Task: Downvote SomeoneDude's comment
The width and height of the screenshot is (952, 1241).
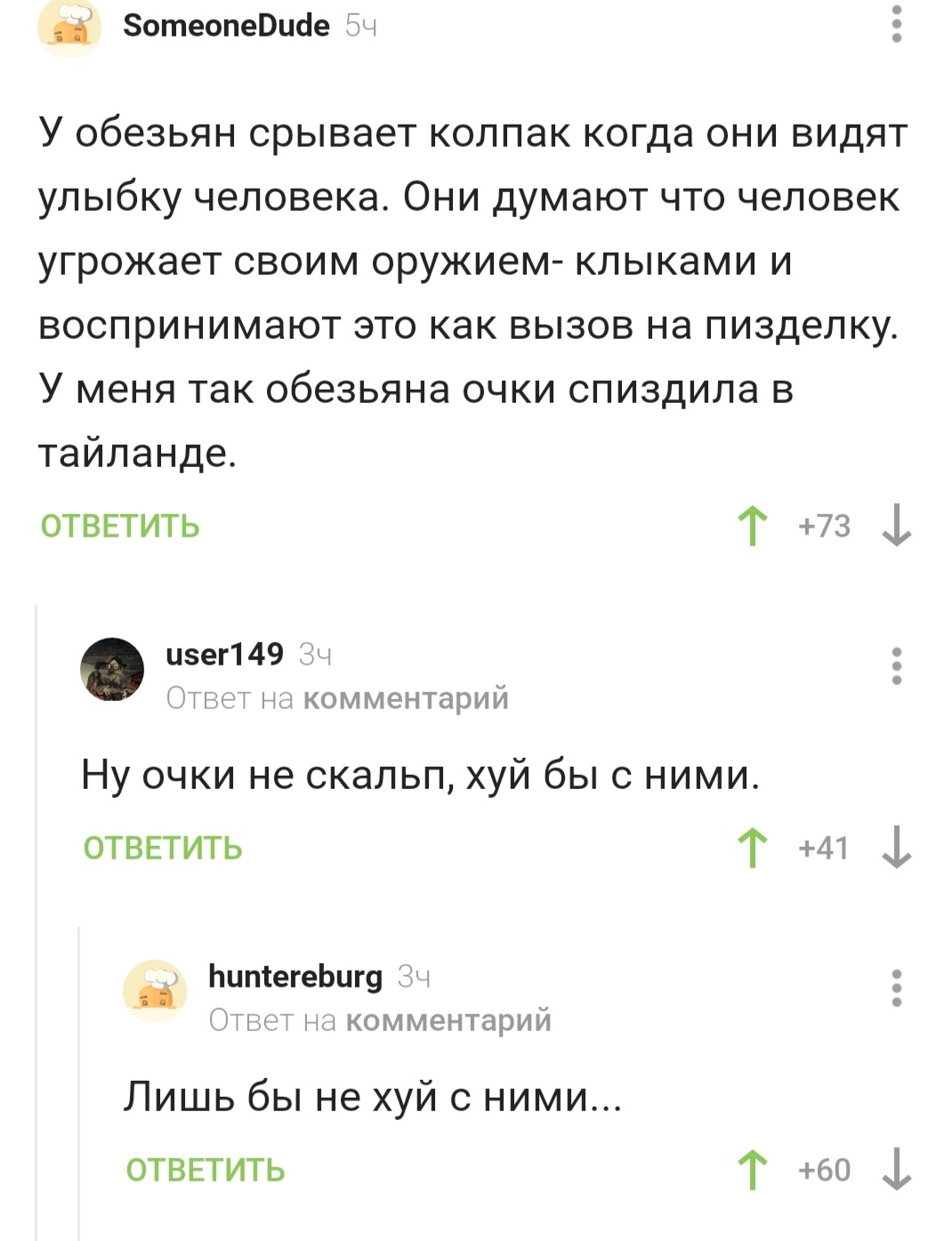Action: click(x=896, y=526)
